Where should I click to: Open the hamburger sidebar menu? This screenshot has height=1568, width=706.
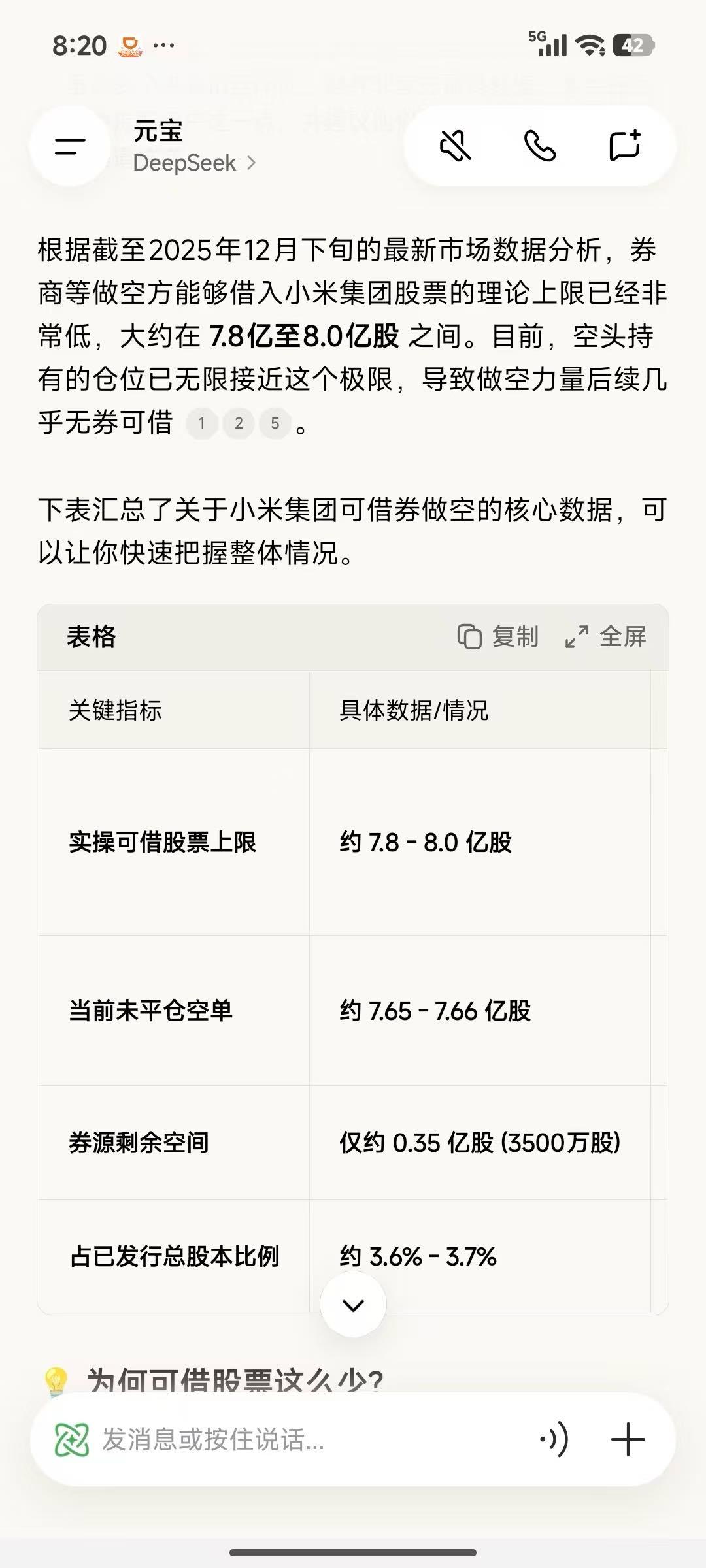click(70, 146)
